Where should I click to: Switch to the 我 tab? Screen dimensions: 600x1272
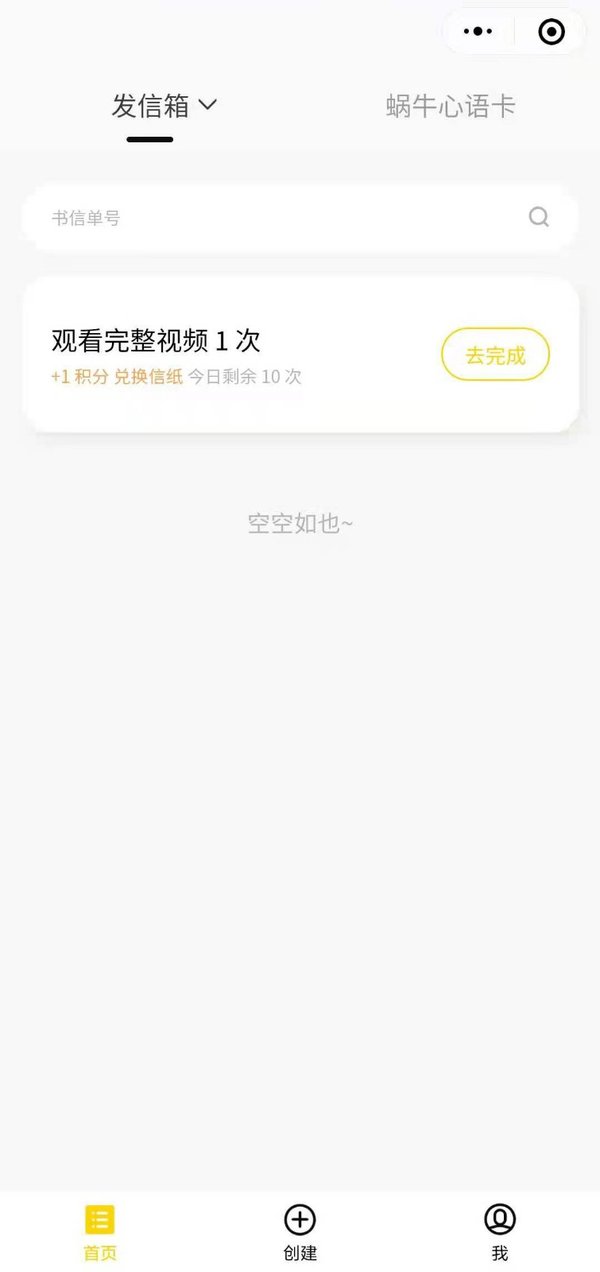[x=499, y=1232]
